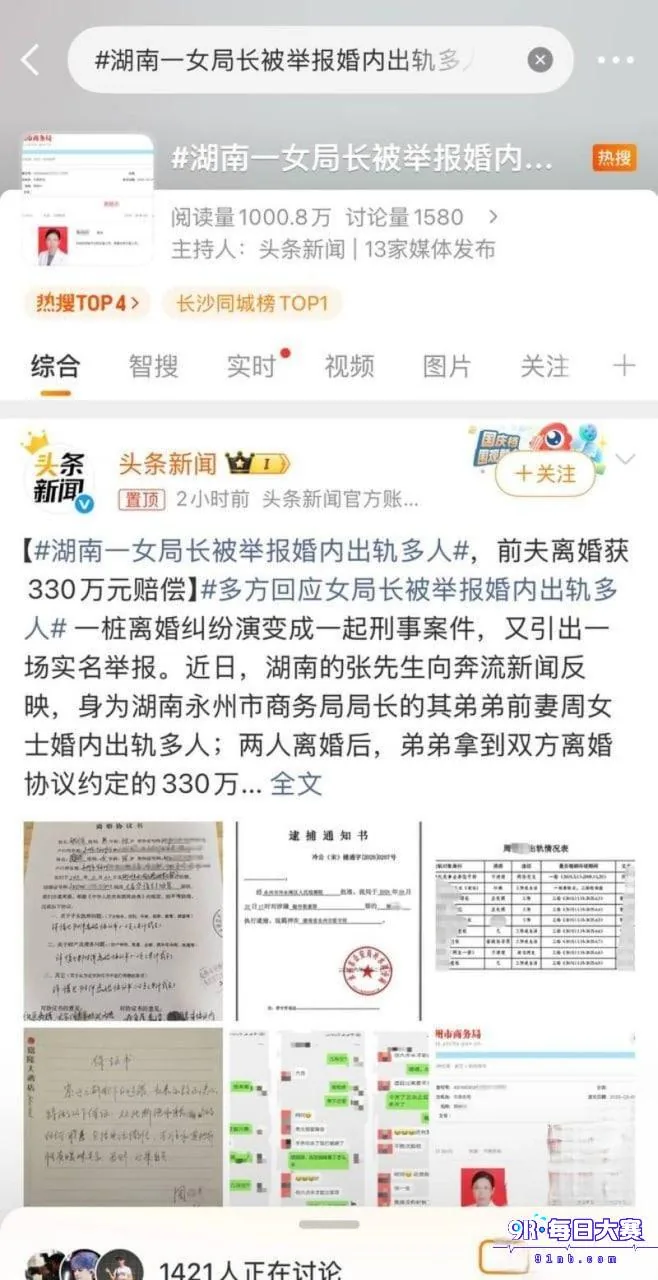
Task: Switch to the 图片 tab
Action: coord(447,366)
